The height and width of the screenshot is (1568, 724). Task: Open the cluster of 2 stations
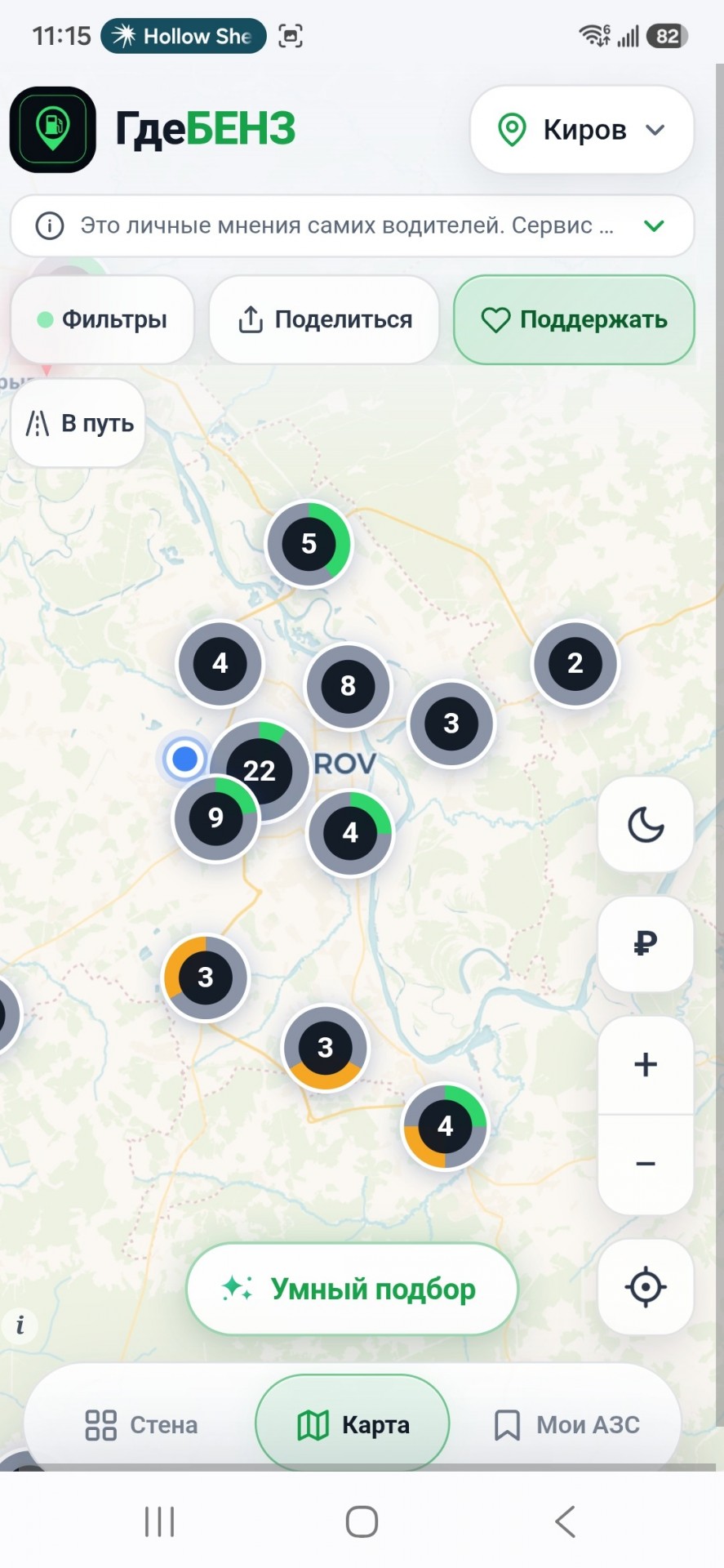pos(575,663)
